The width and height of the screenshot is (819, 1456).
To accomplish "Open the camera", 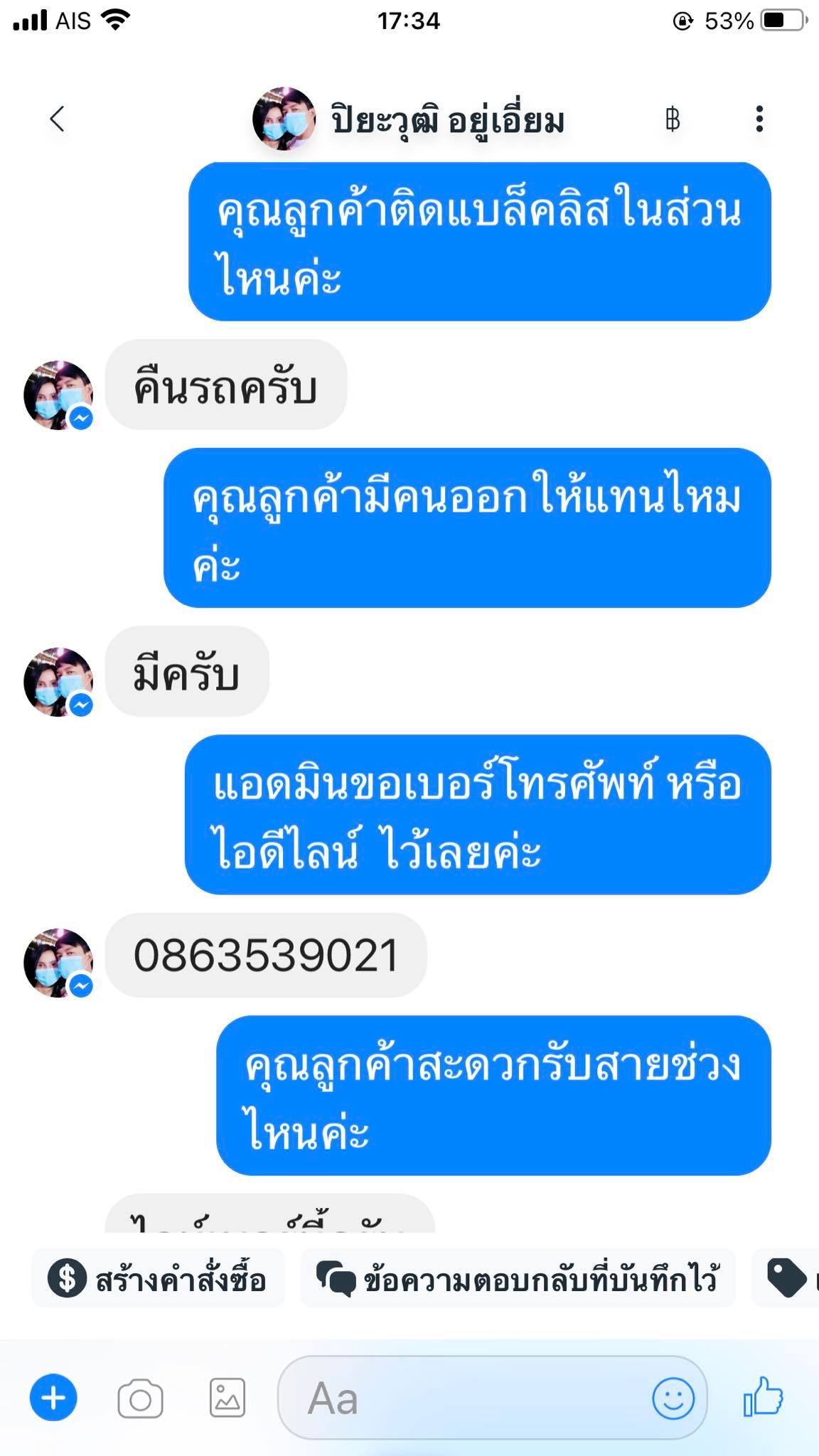I will pos(140,1399).
